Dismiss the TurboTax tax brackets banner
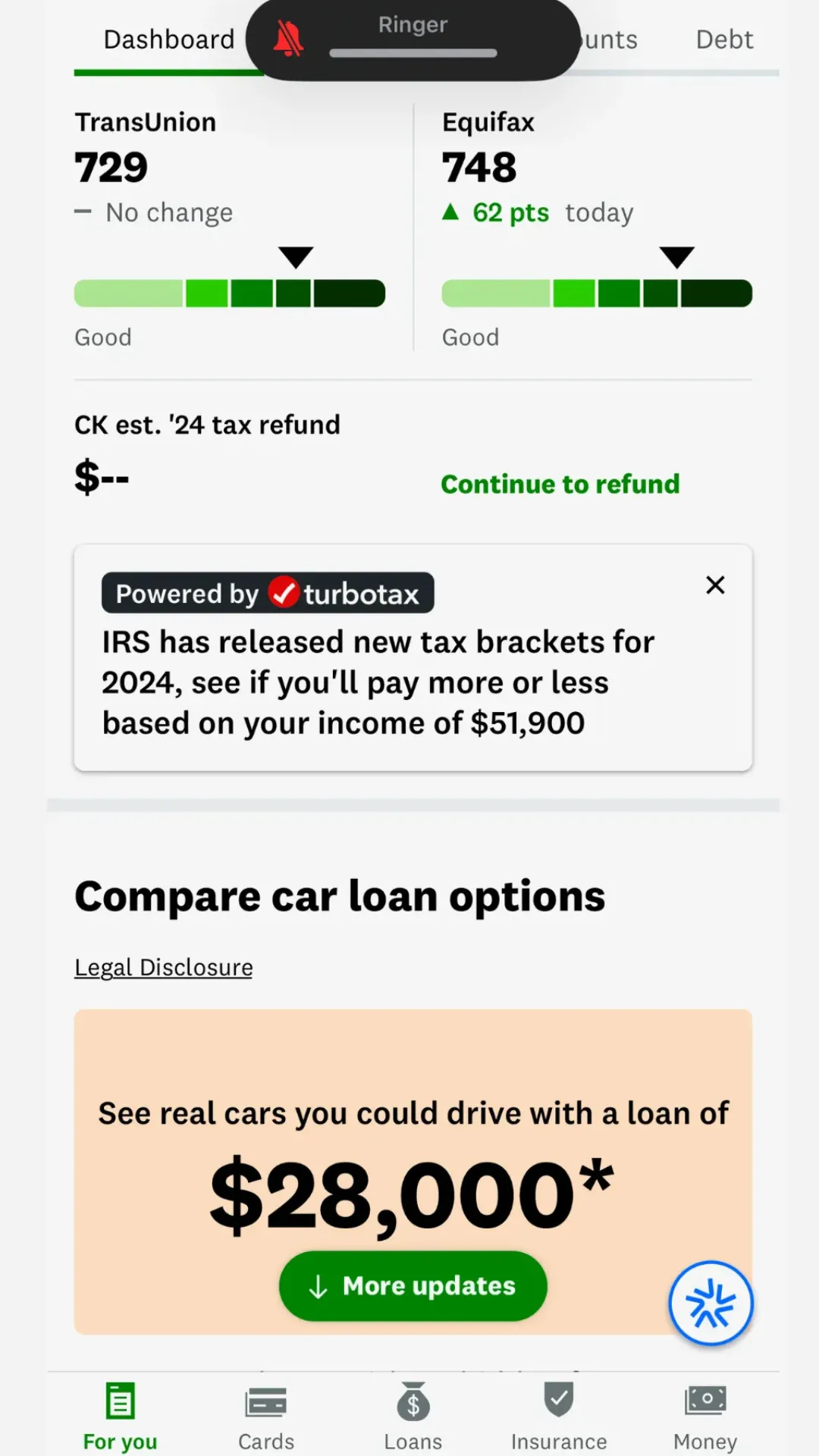The image size is (819, 1456). click(715, 585)
